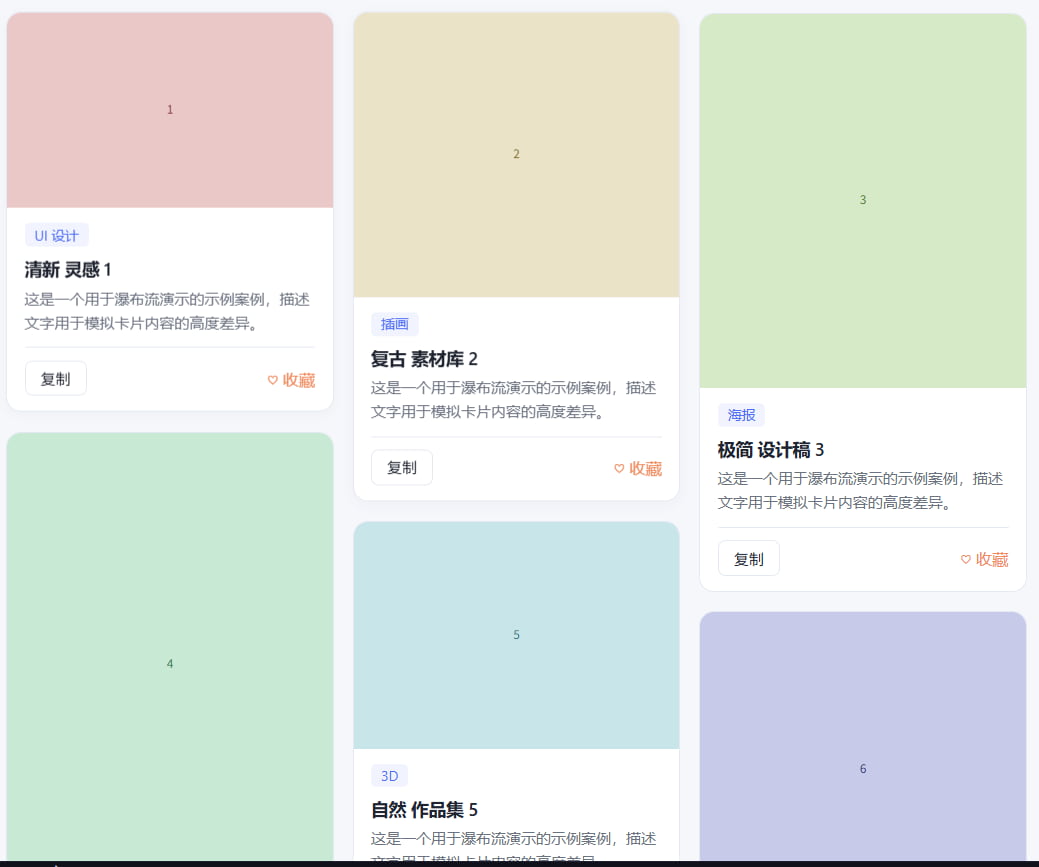Select the 海报 tag
The image size is (1039, 867).
click(x=741, y=415)
